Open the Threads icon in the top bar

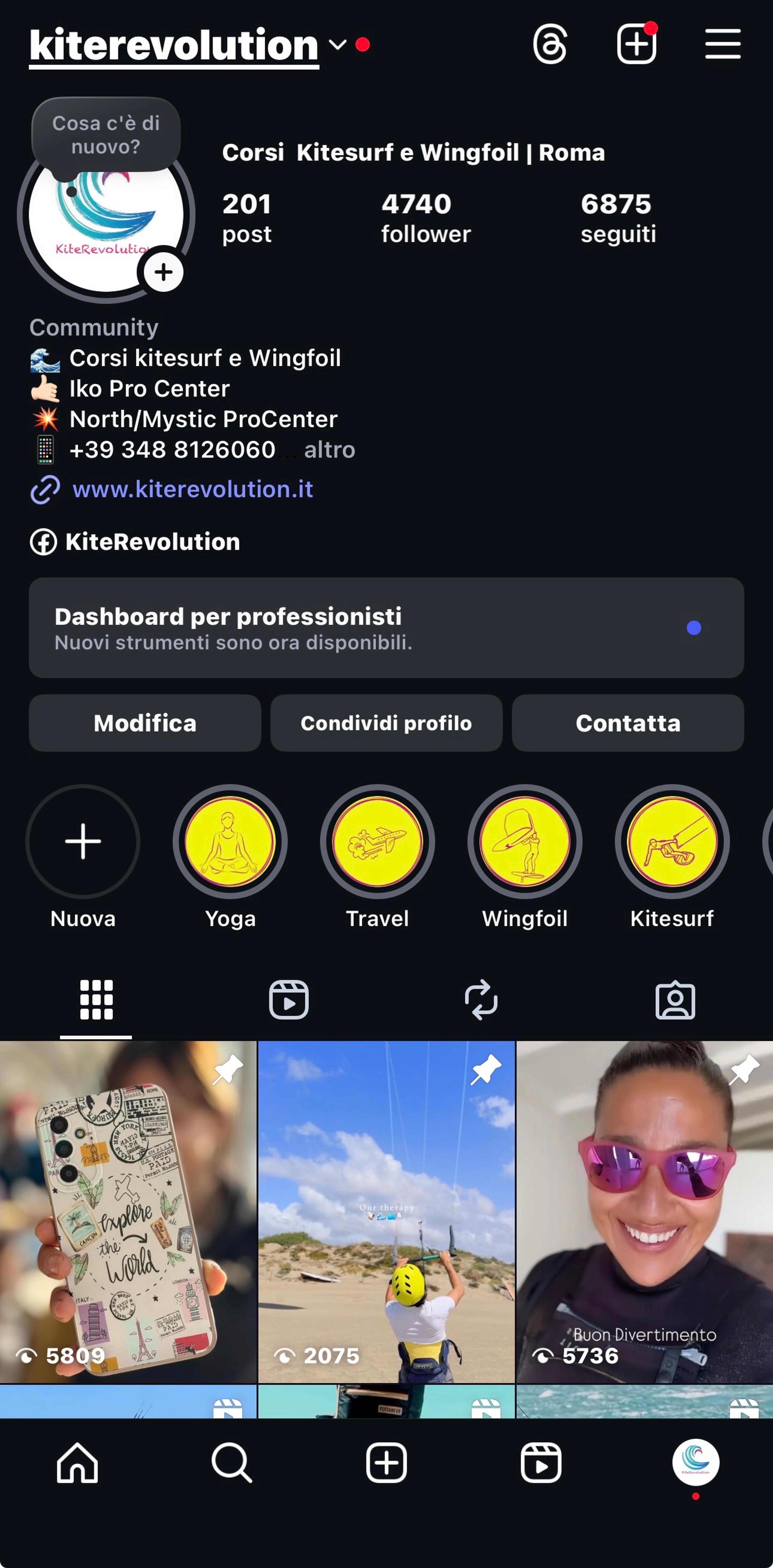550,44
